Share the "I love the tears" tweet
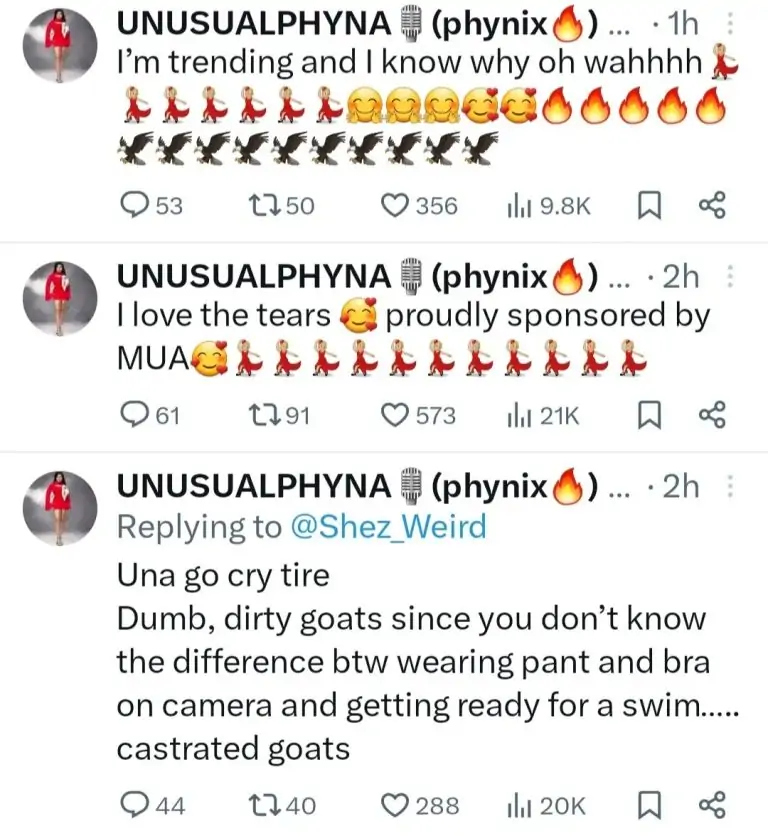The width and height of the screenshot is (768, 836). (710, 414)
